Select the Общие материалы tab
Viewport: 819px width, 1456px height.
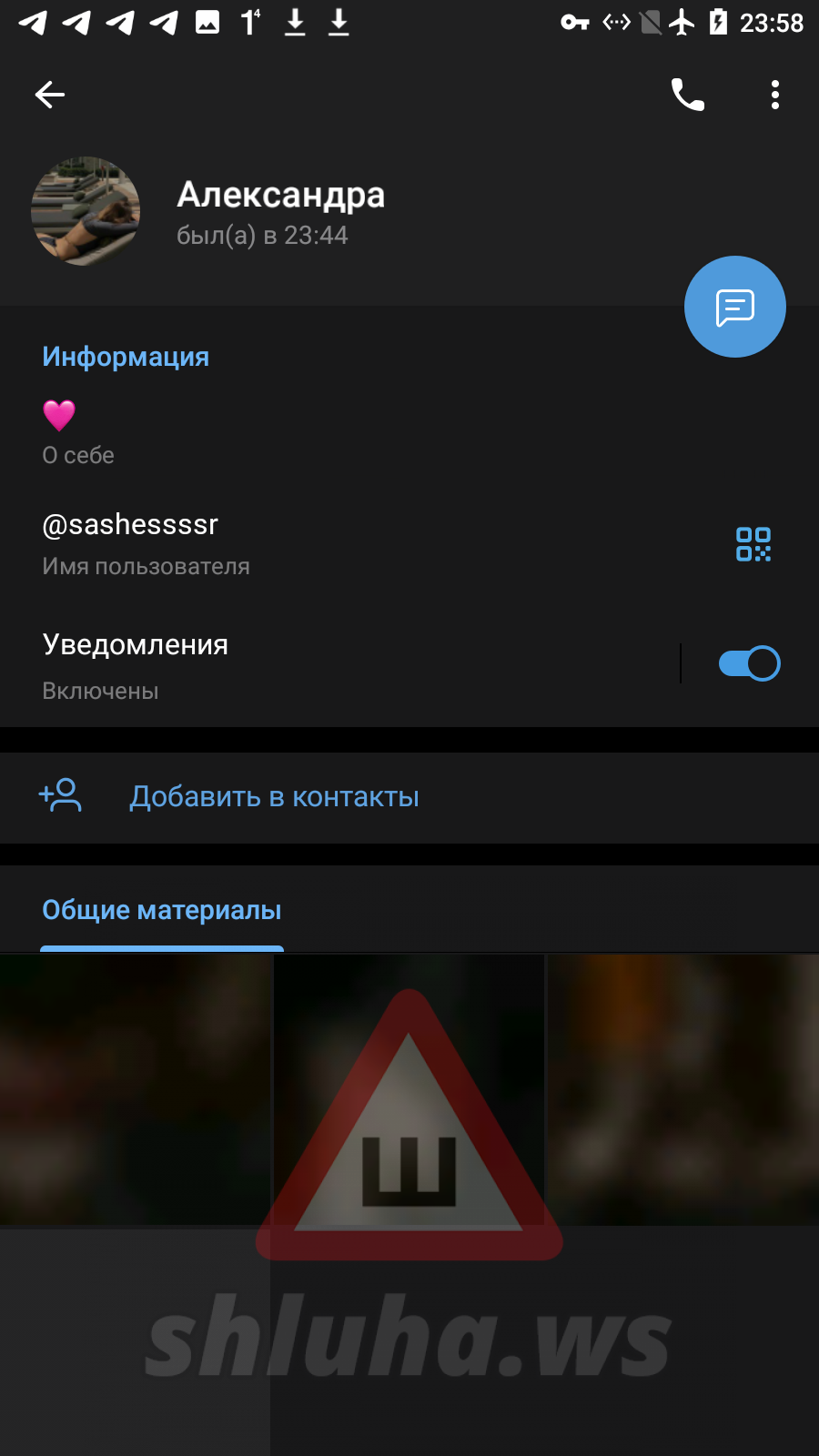[162, 911]
